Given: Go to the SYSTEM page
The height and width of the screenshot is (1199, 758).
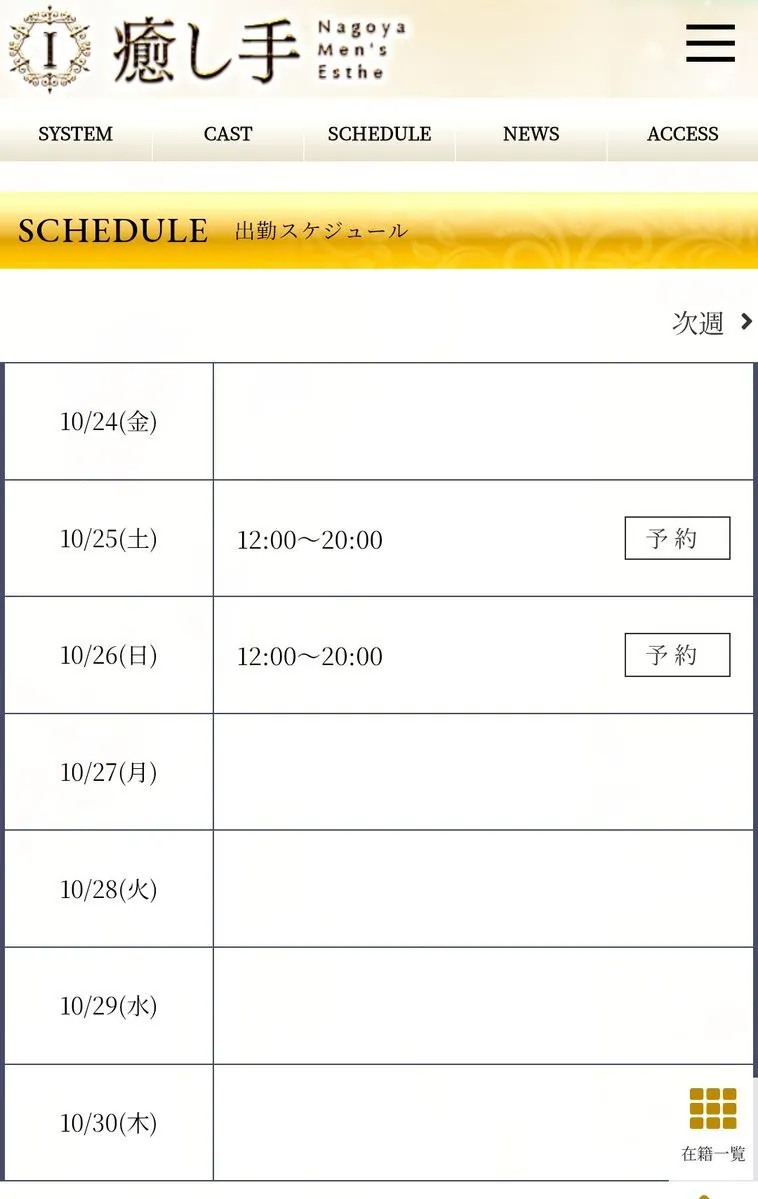Looking at the screenshot, I should click(75, 134).
